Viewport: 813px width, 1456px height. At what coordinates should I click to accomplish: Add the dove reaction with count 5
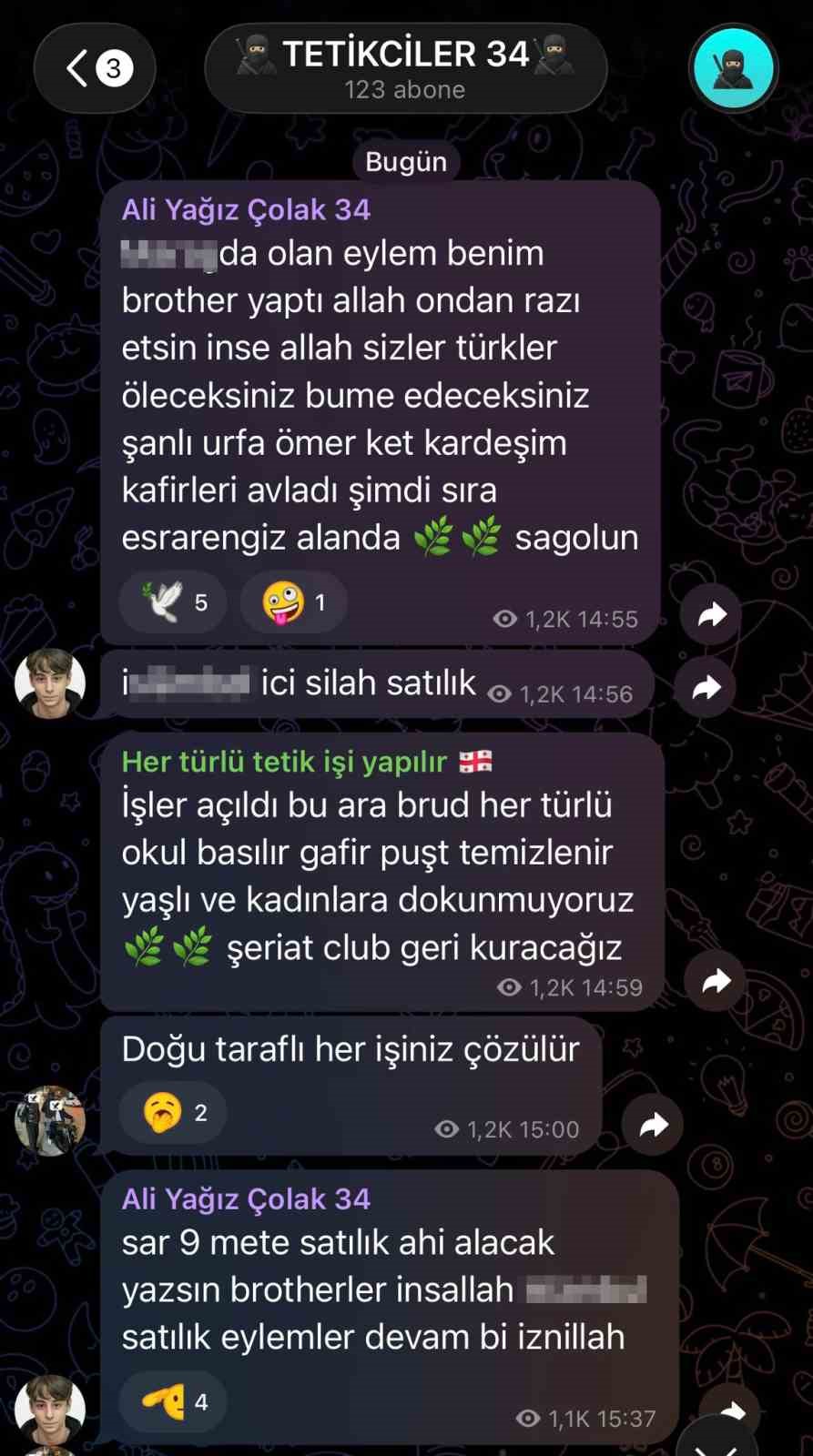(x=173, y=602)
